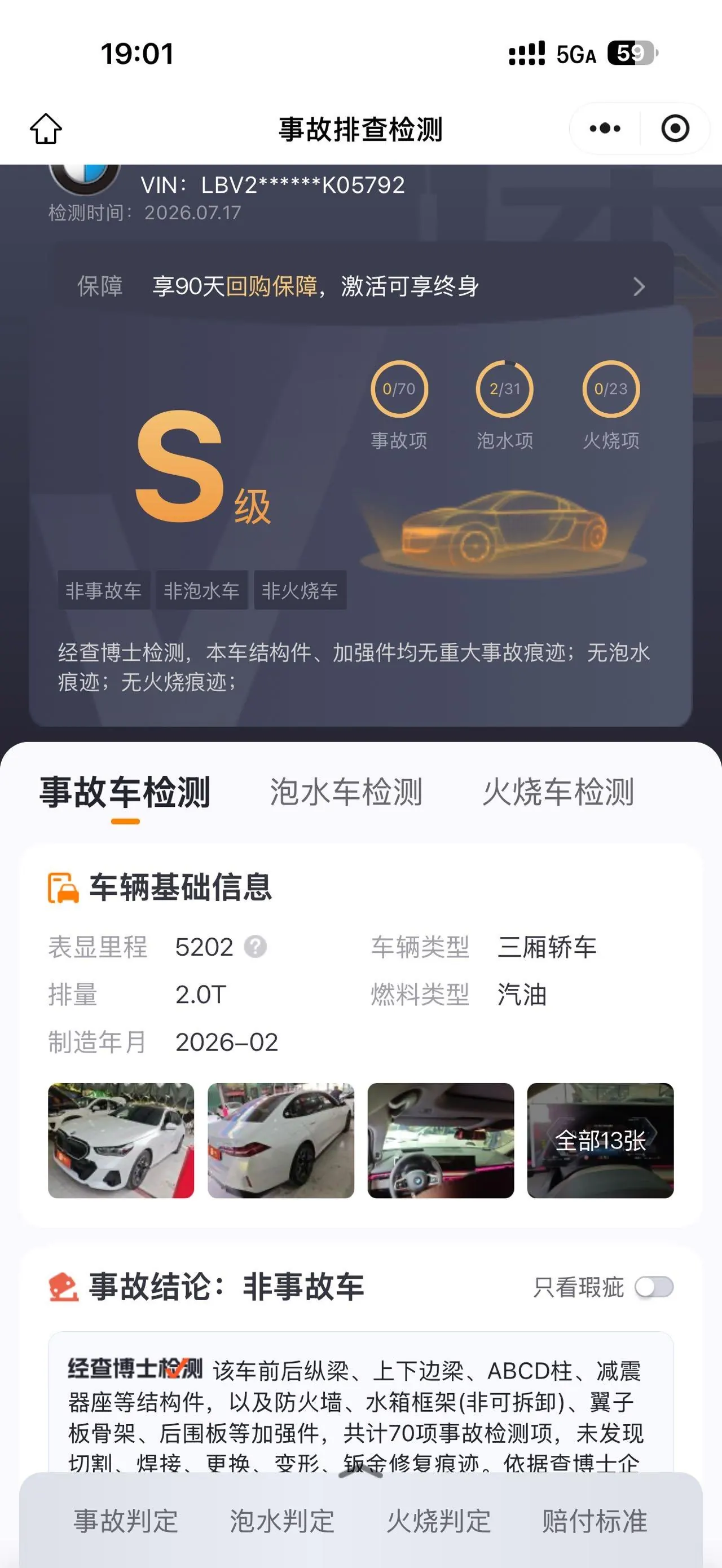Open the interior steering wheel photo
This screenshot has height=1568, width=722.
pyautogui.click(x=441, y=1140)
